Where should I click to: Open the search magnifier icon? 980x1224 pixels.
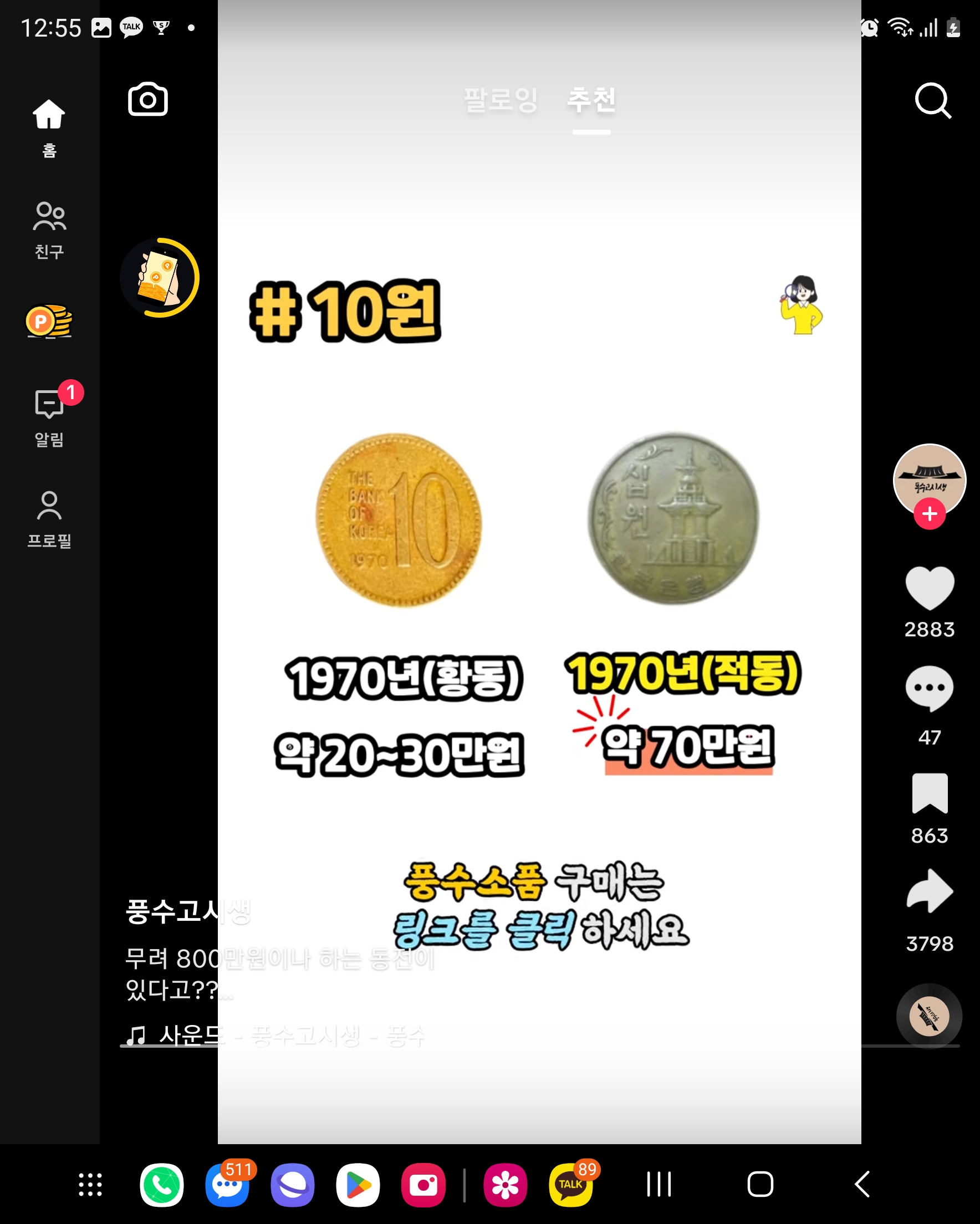click(x=932, y=100)
